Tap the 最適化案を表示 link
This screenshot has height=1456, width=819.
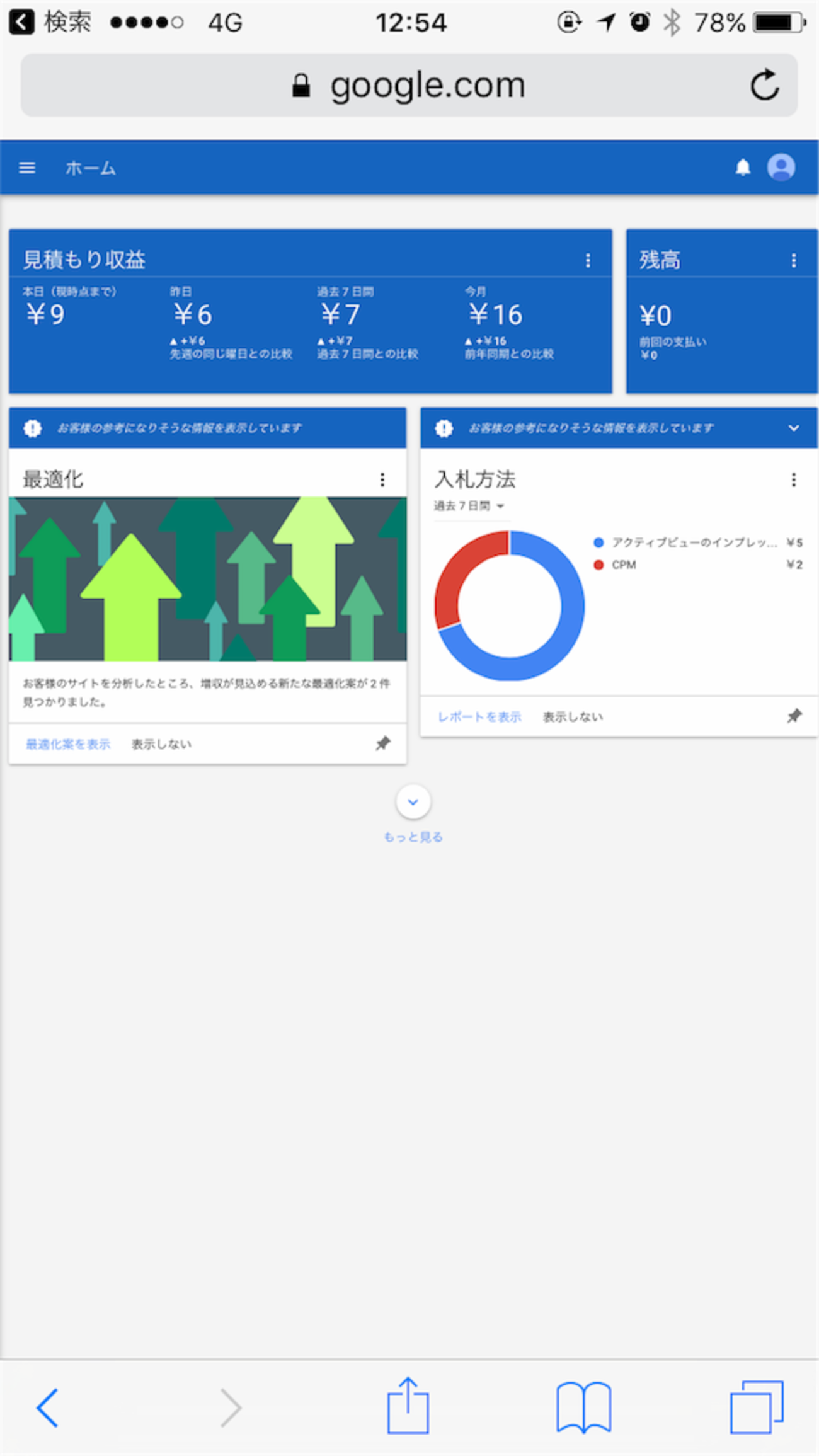(68, 744)
